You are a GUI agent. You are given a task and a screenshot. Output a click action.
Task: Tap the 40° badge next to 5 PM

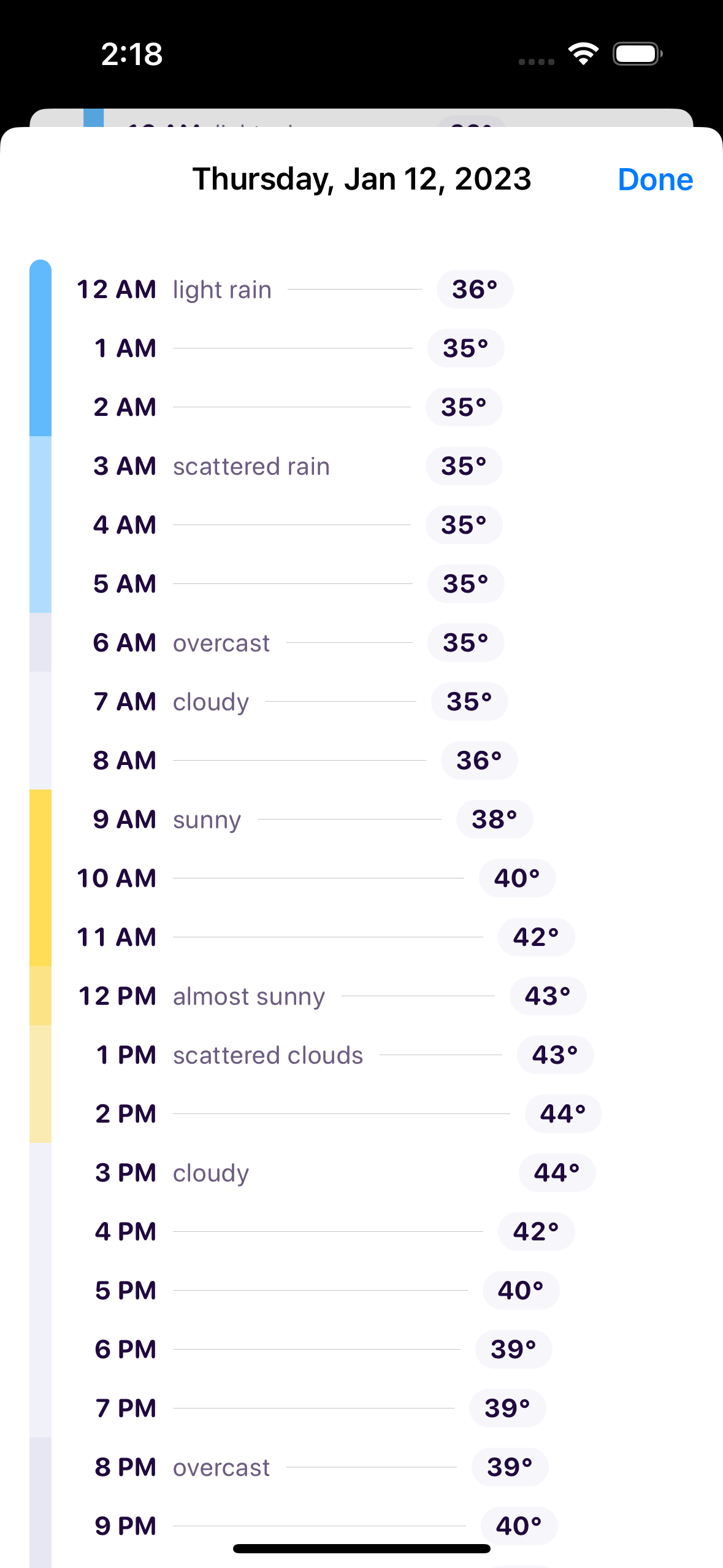(520, 1290)
